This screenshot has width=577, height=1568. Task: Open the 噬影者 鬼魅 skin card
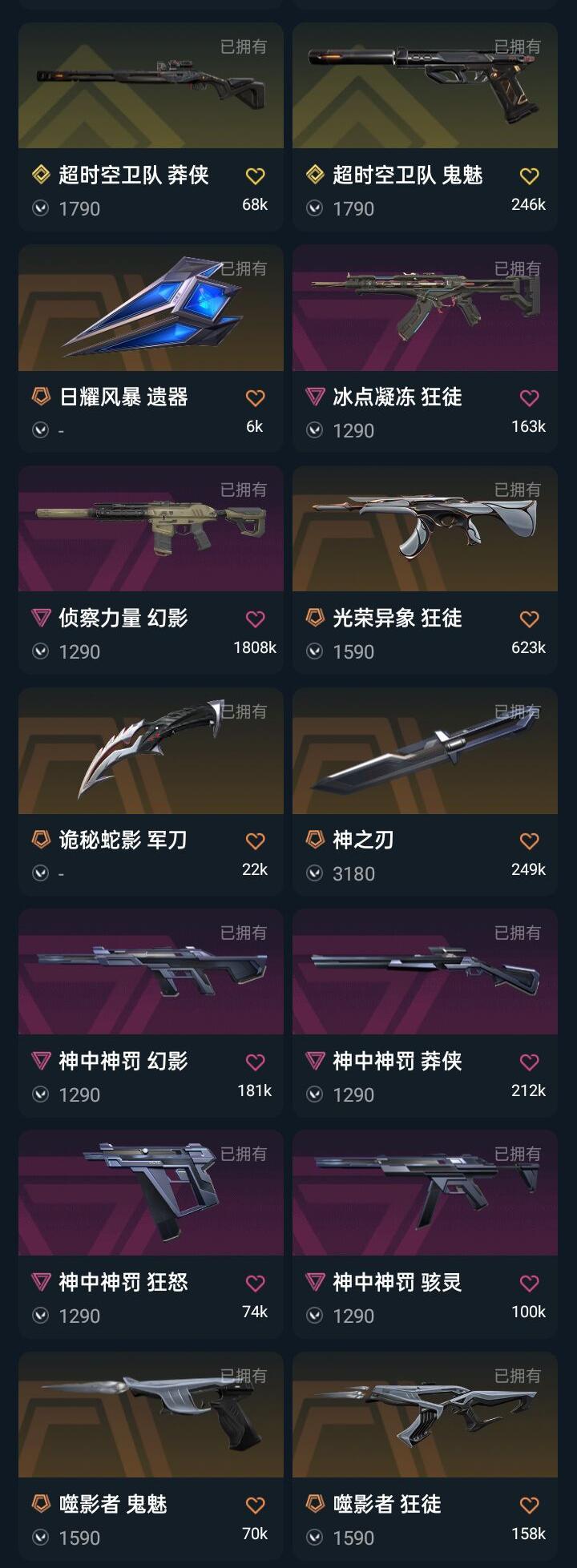(x=151, y=1415)
